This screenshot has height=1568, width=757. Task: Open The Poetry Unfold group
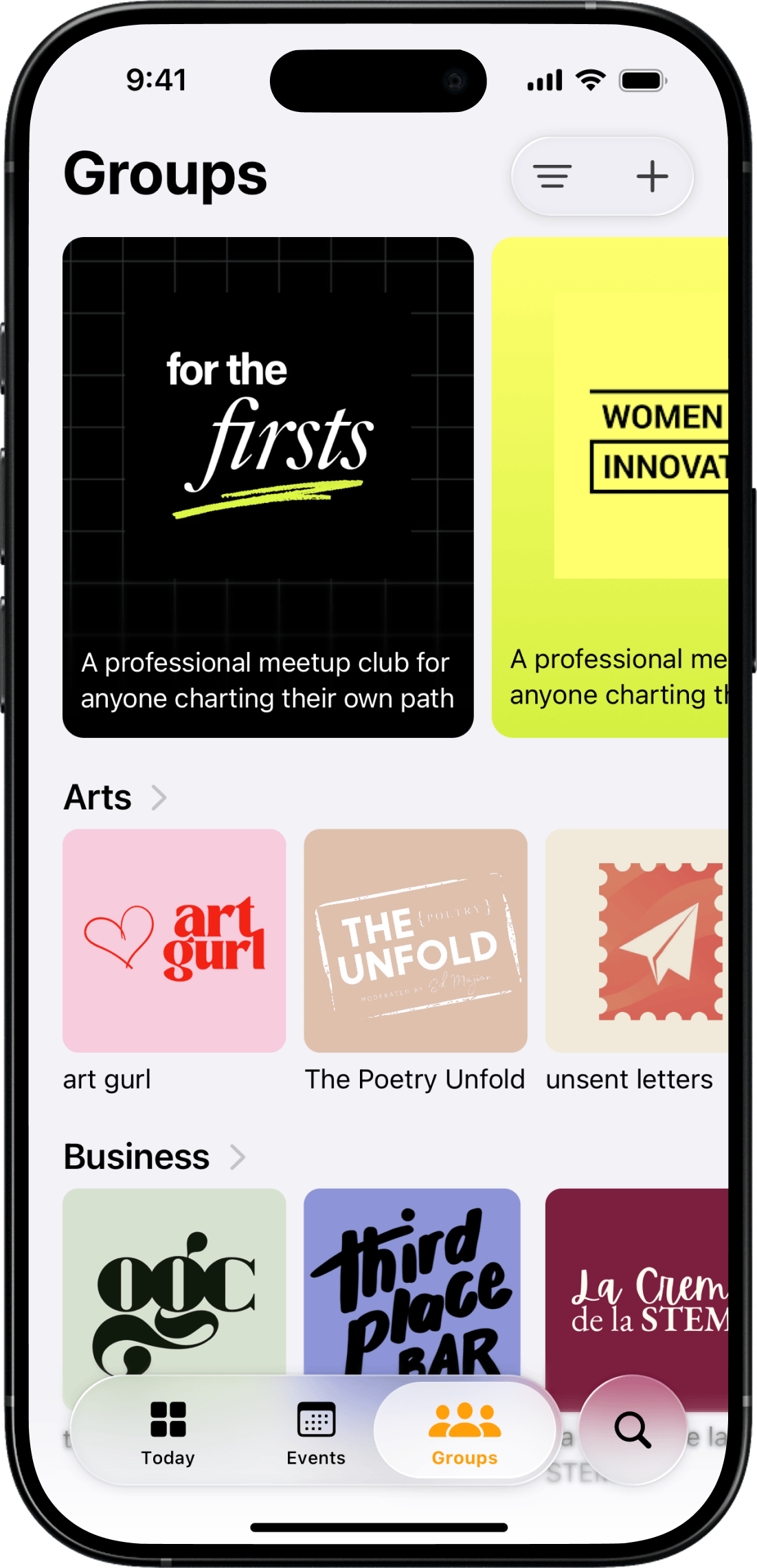coord(415,941)
